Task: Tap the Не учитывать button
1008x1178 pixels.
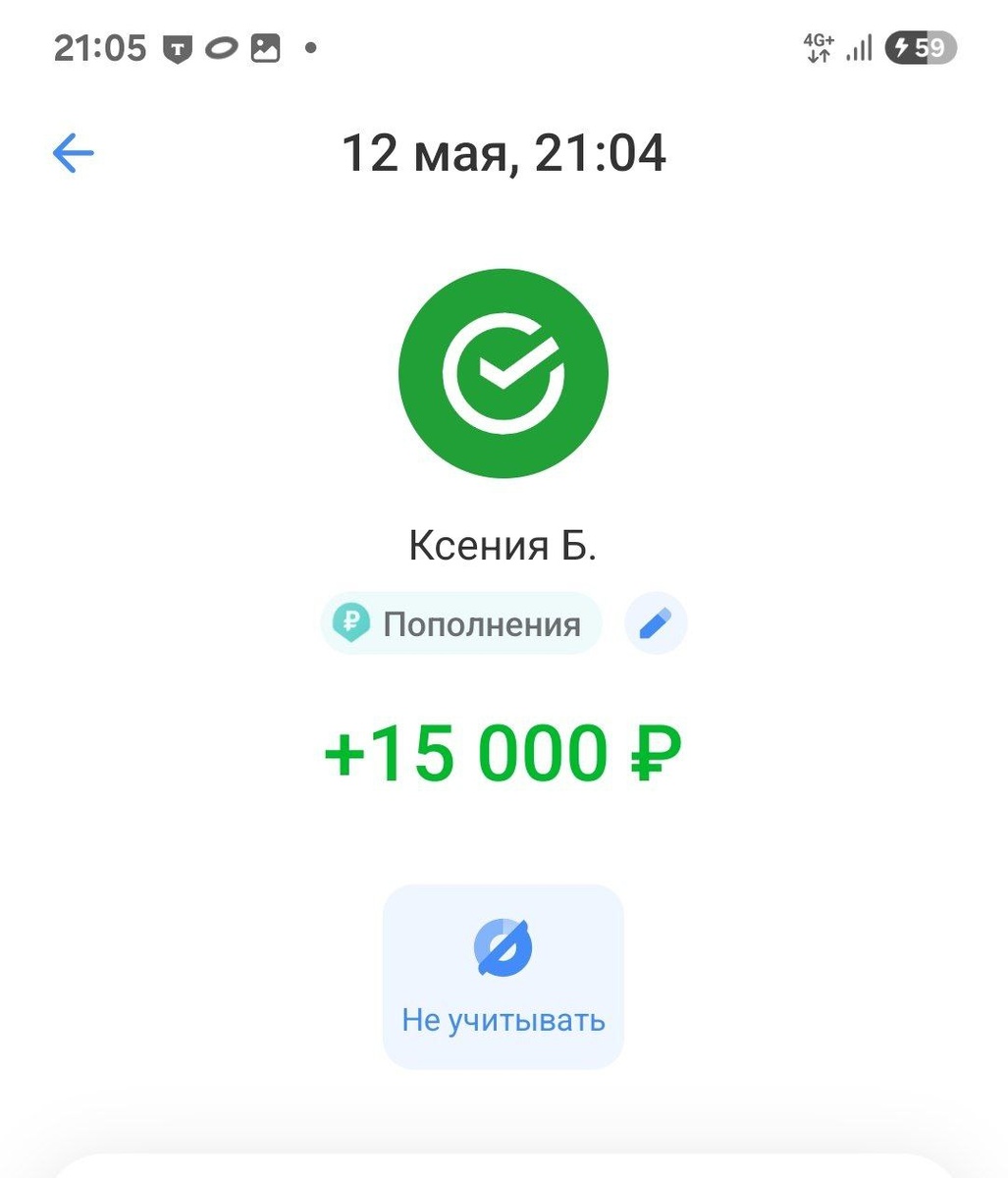Action: pos(504,977)
